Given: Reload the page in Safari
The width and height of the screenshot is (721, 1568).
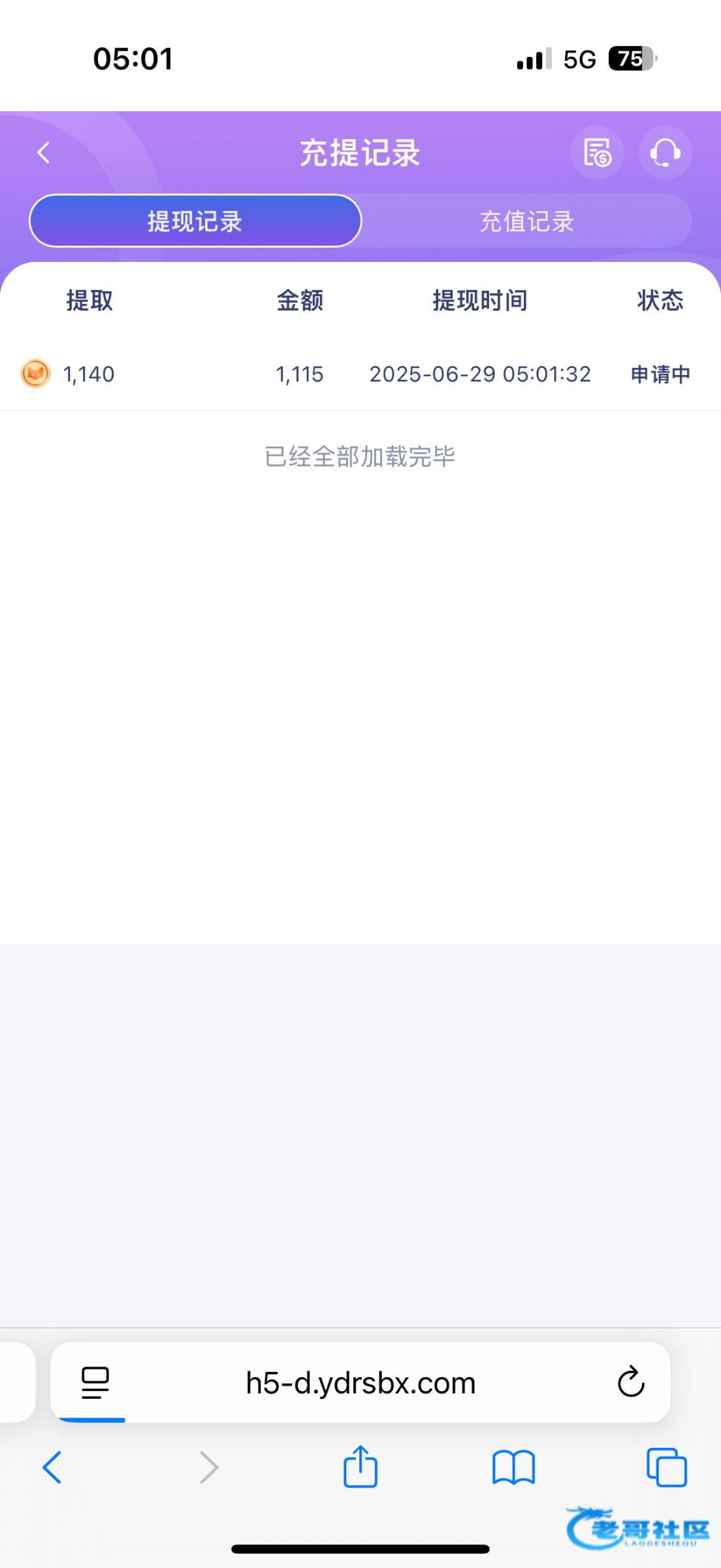Looking at the screenshot, I should point(631,1381).
